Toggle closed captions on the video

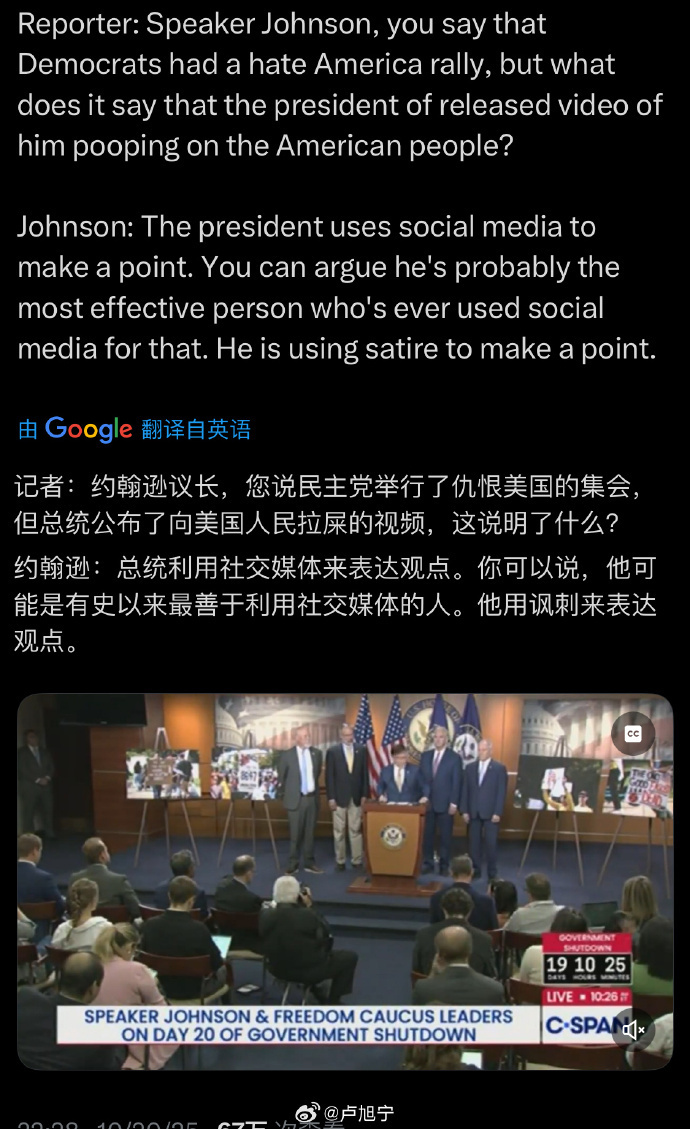[632, 734]
